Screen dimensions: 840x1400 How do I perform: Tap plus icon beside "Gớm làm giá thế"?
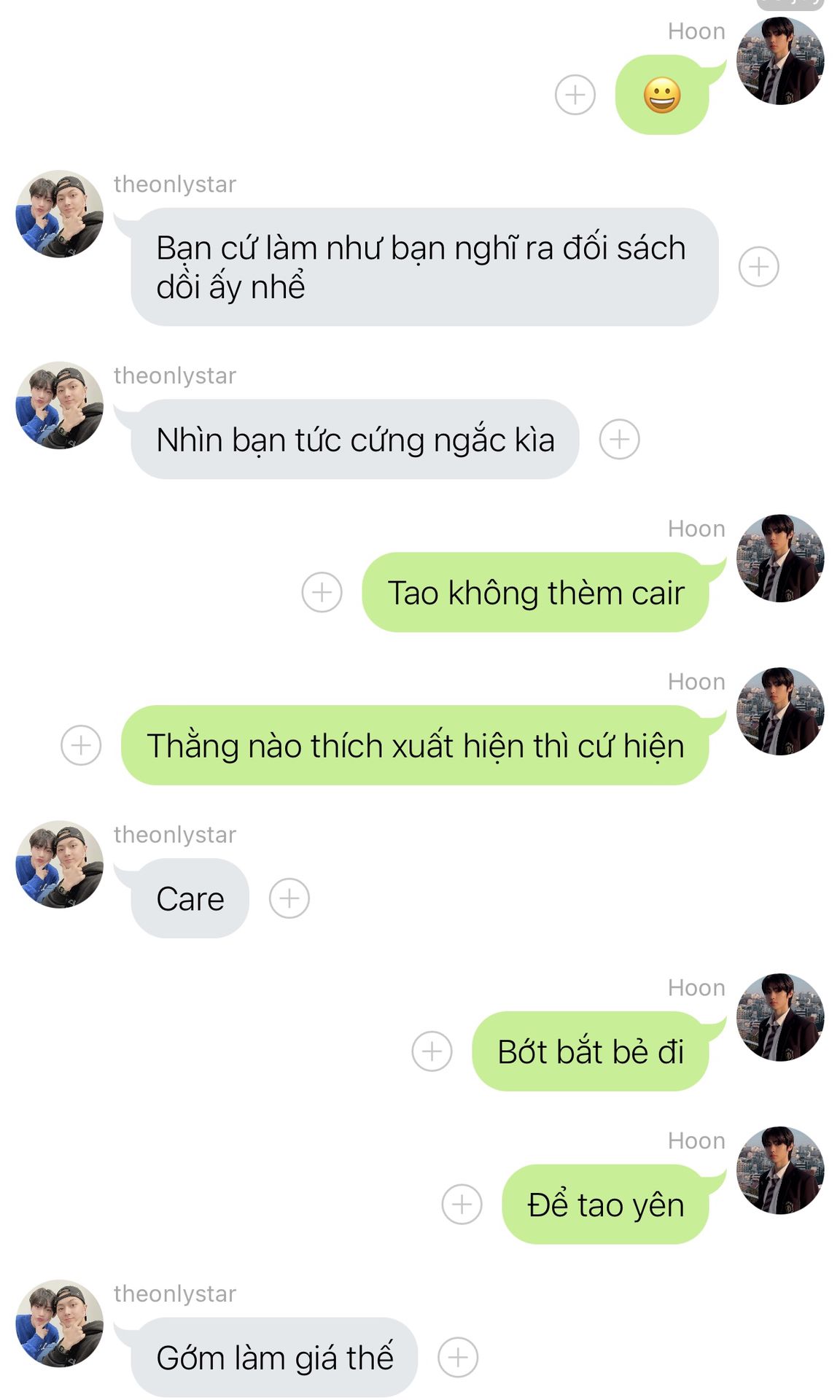pyautogui.click(x=458, y=1358)
